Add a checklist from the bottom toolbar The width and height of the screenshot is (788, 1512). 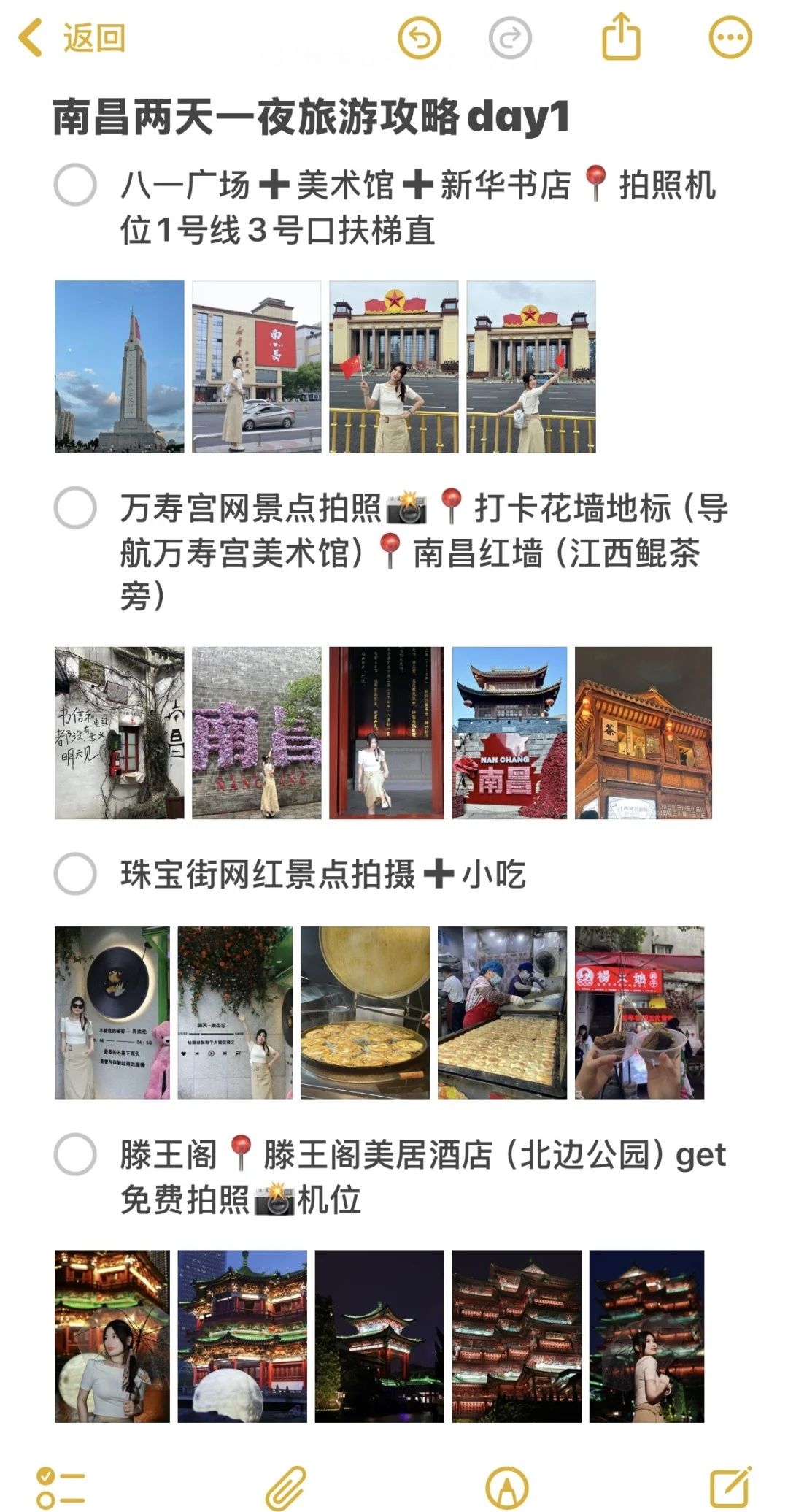pyautogui.click(x=61, y=1487)
